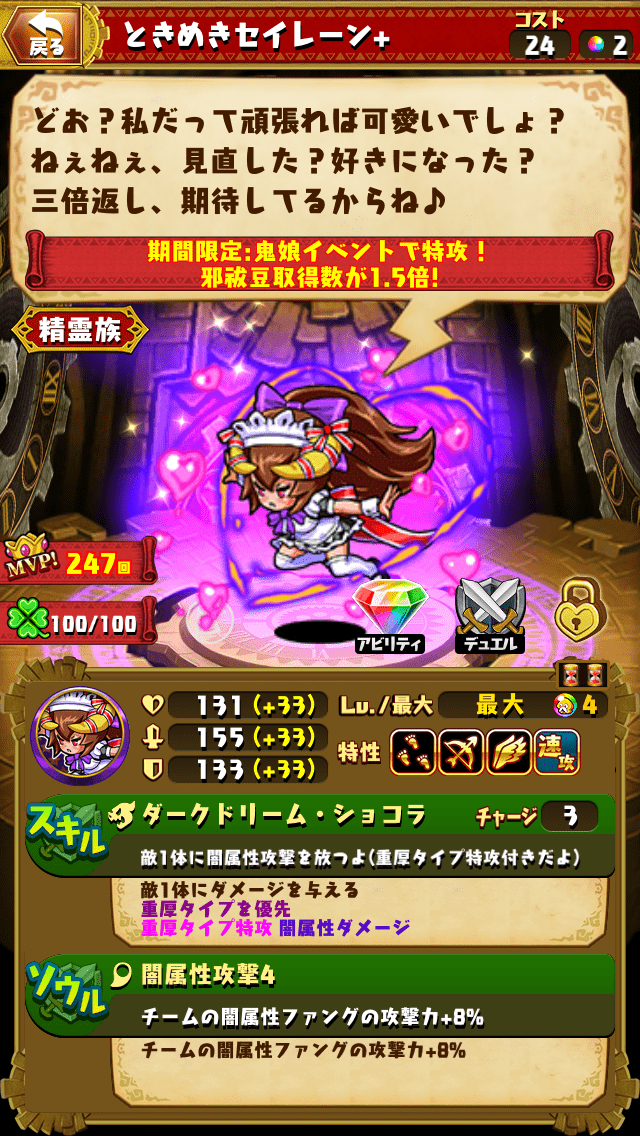Tap the character portrait icon

[80, 738]
